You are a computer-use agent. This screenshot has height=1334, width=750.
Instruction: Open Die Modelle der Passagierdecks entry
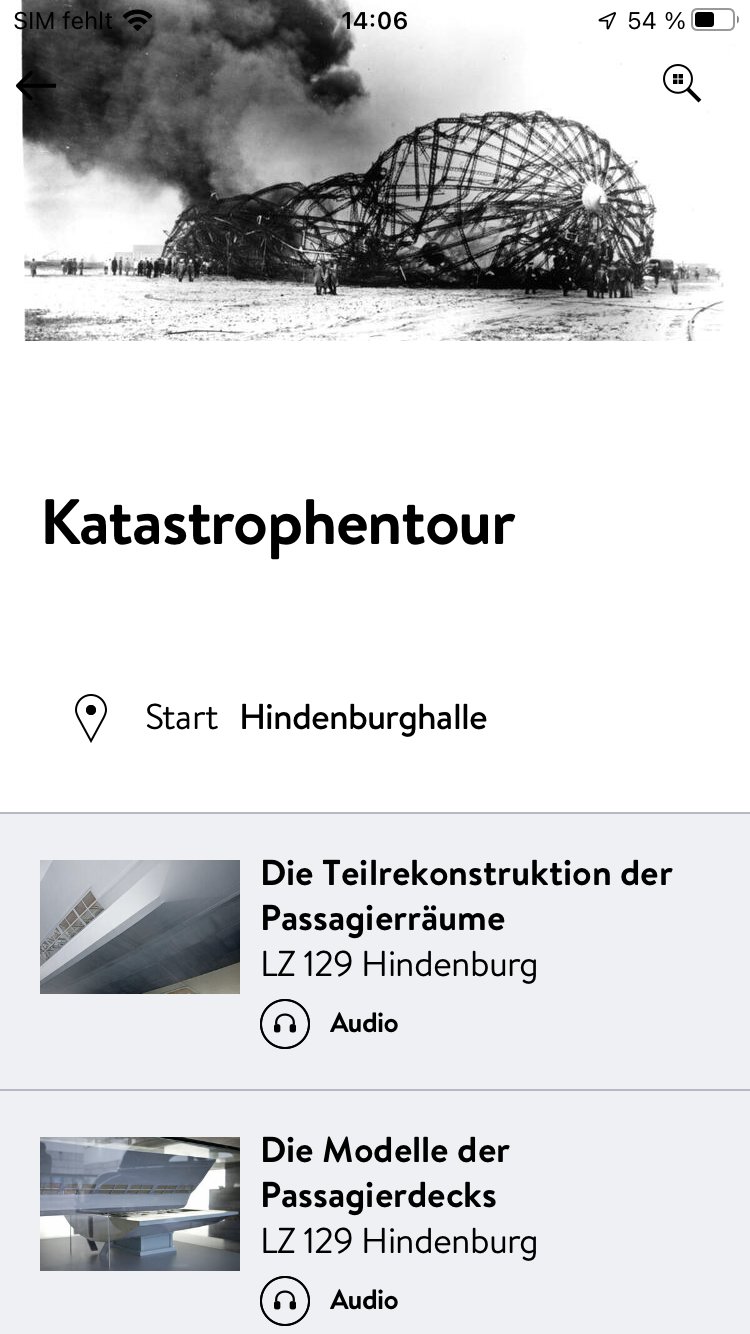pyautogui.click(x=375, y=1213)
